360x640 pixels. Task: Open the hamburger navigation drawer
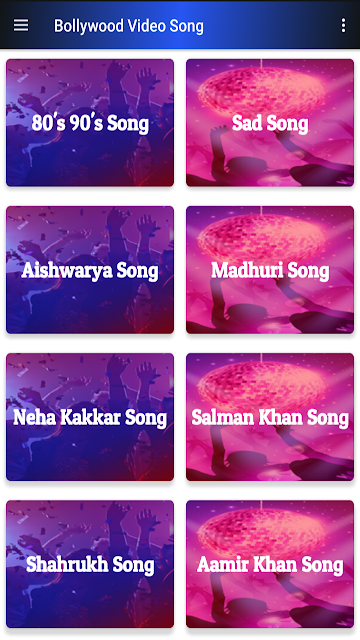click(21, 25)
